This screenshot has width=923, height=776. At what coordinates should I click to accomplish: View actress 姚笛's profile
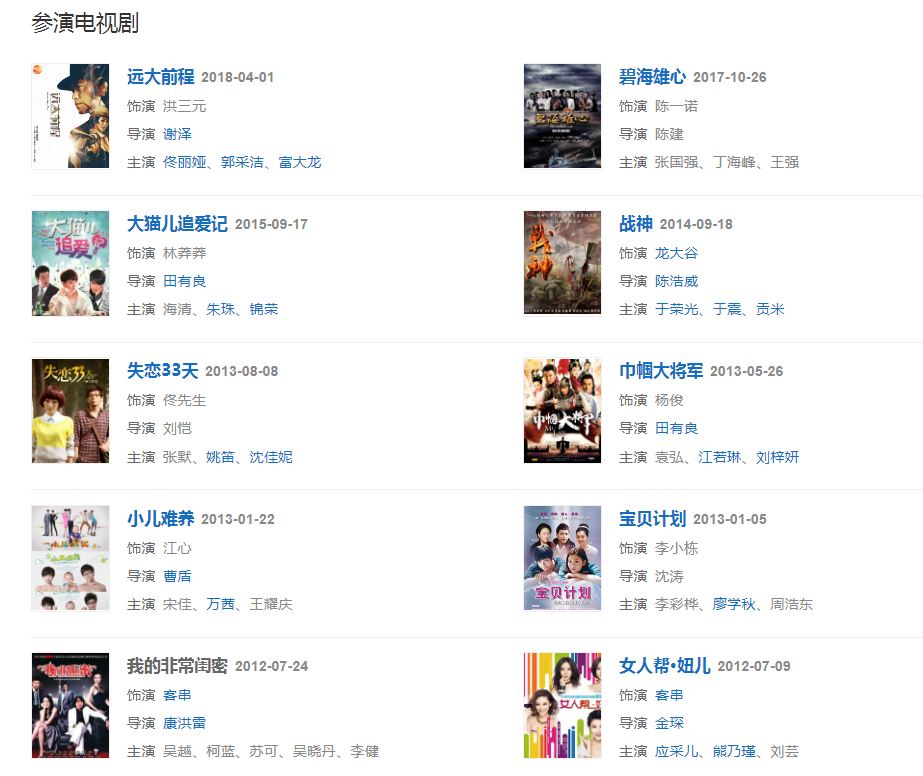coord(220,457)
